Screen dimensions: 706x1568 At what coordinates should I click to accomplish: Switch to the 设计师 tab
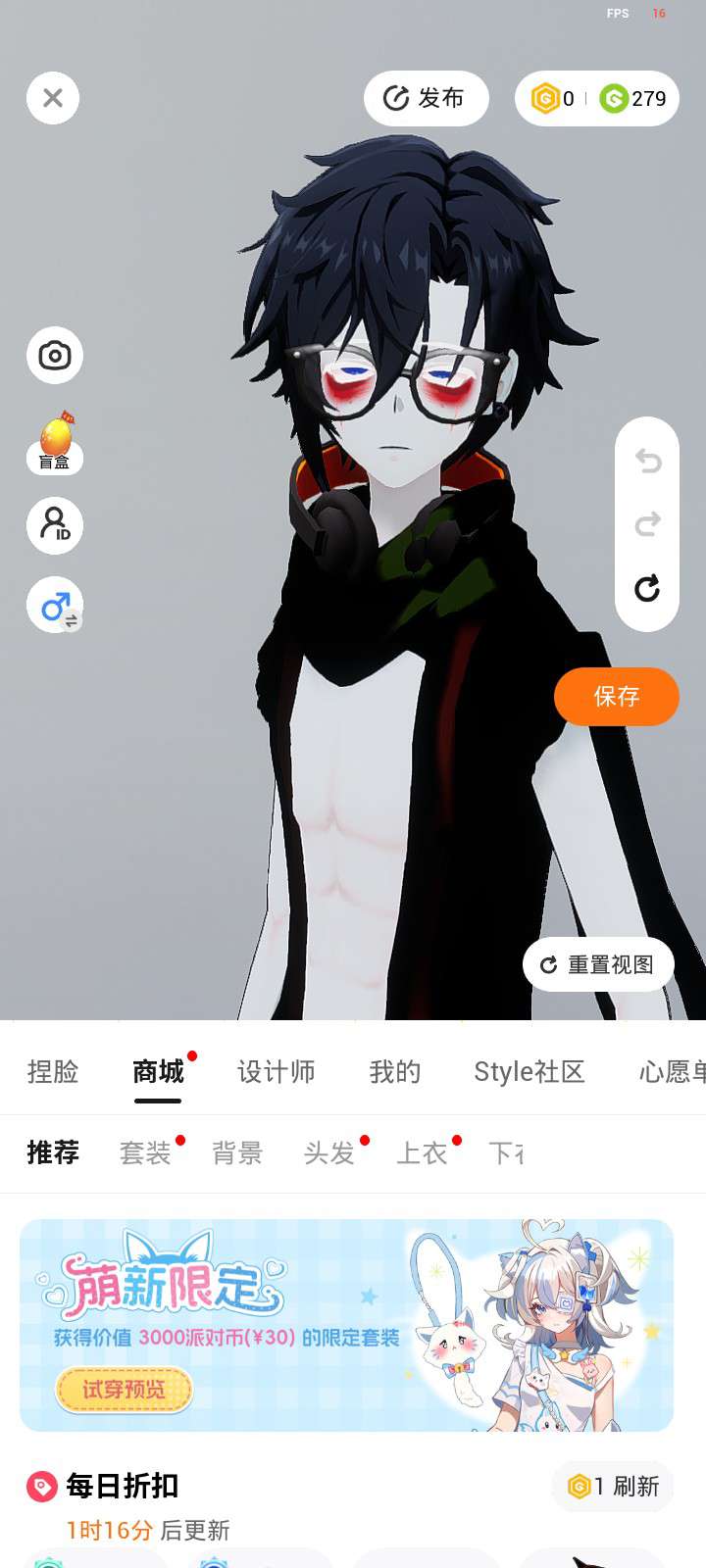pyautogui.click(x=277, y=1072)
